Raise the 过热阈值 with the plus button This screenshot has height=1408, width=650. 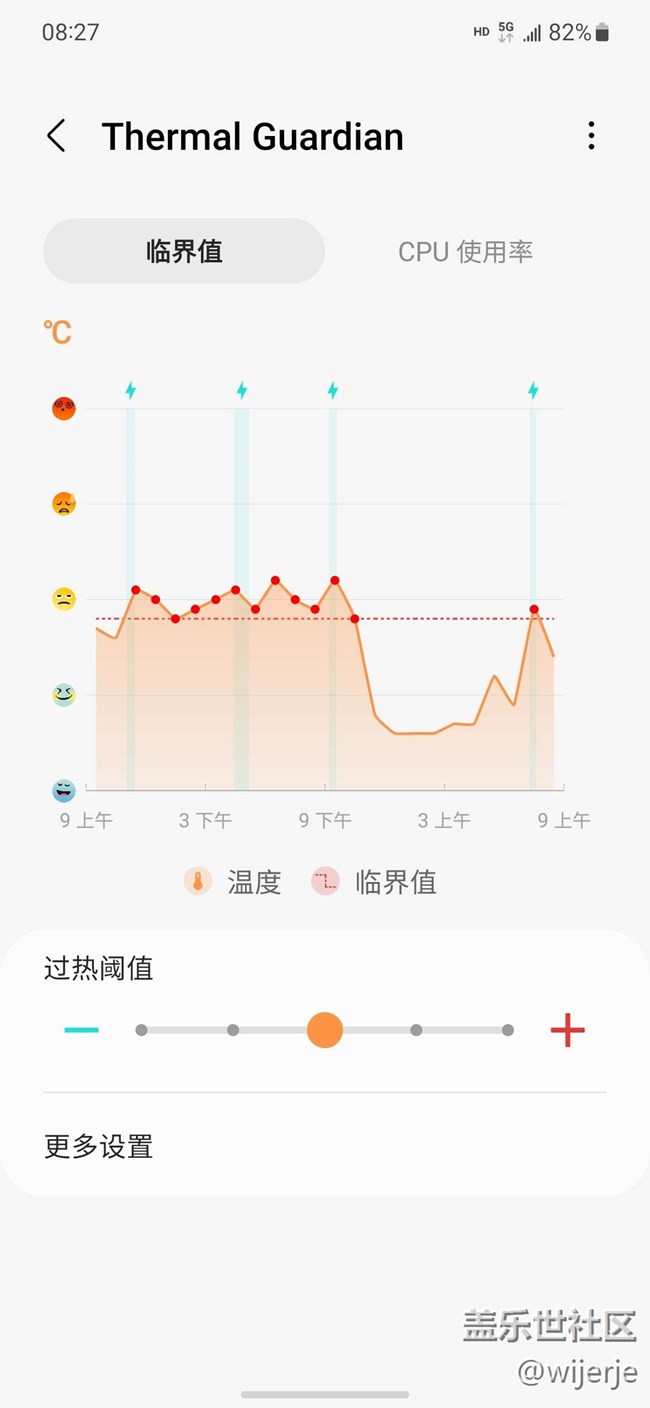coord(567,1030)
